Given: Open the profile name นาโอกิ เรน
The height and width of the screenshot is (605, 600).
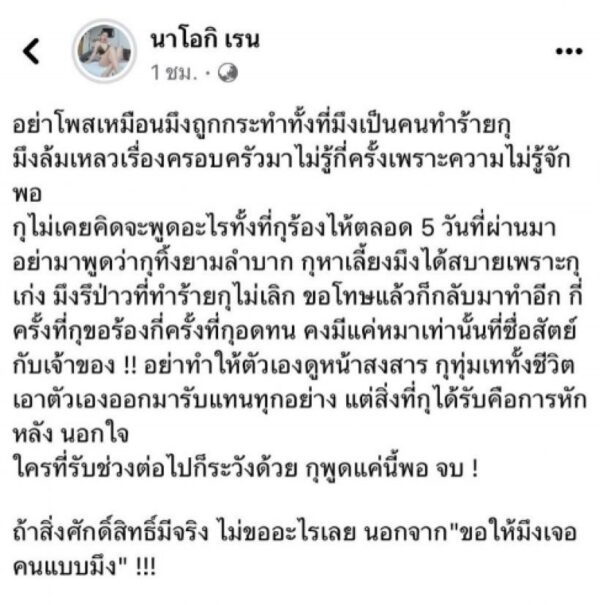Looking at the screenshot, I should (x=205, y=40).
